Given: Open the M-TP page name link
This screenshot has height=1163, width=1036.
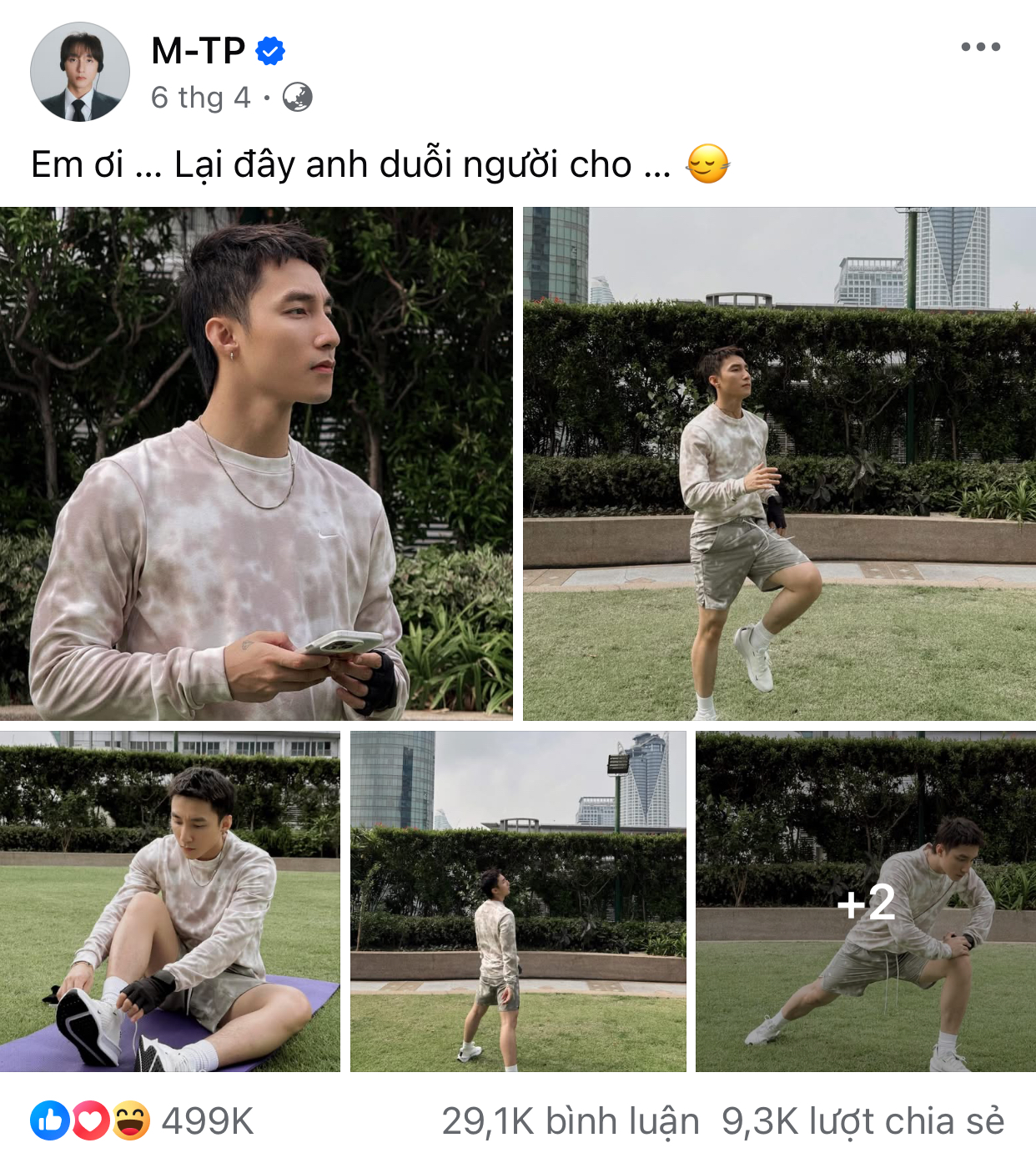Looking at the screenshot, I should point(199,51).
